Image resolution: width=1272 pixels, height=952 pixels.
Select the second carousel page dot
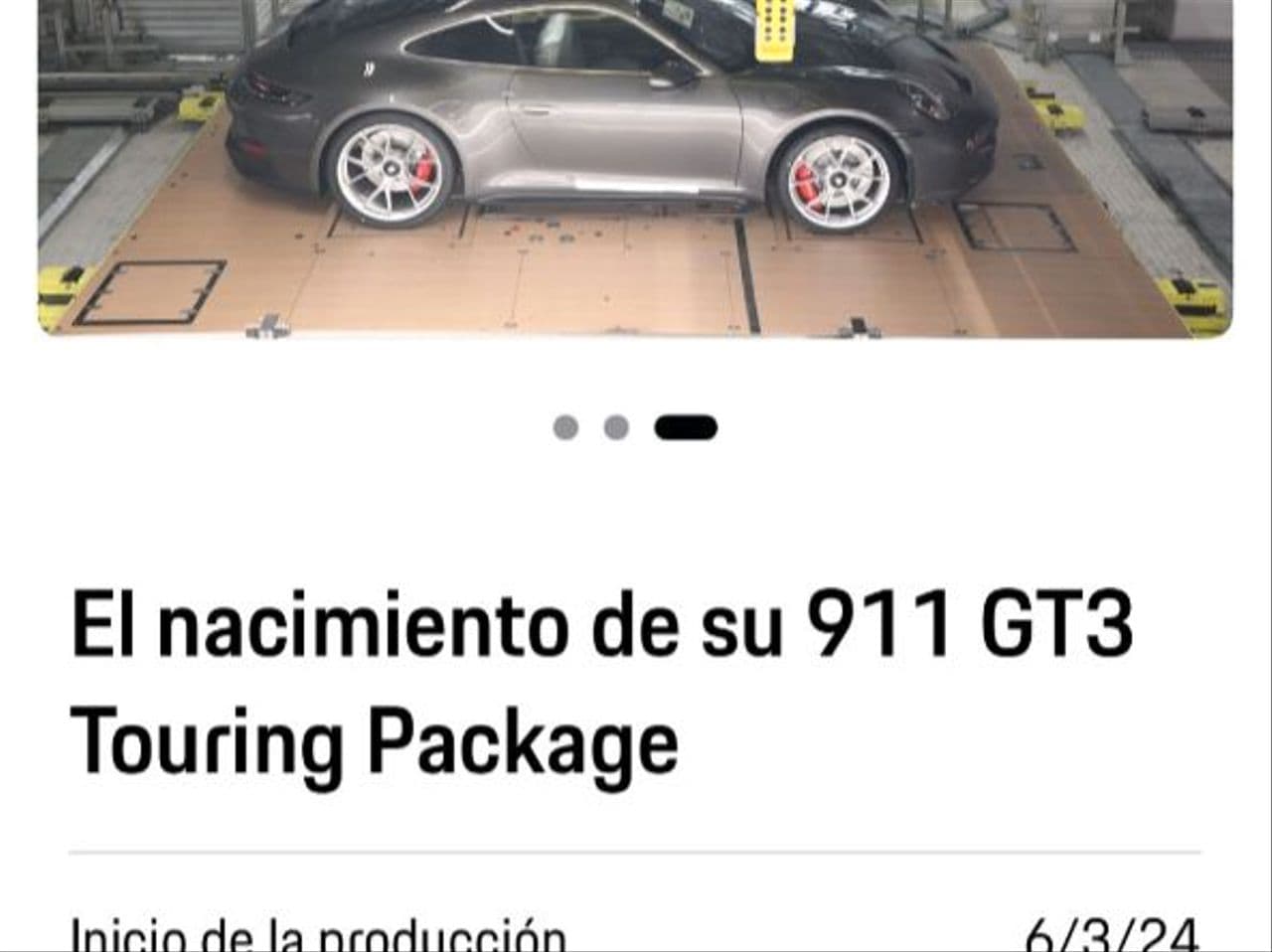[616, 427]
